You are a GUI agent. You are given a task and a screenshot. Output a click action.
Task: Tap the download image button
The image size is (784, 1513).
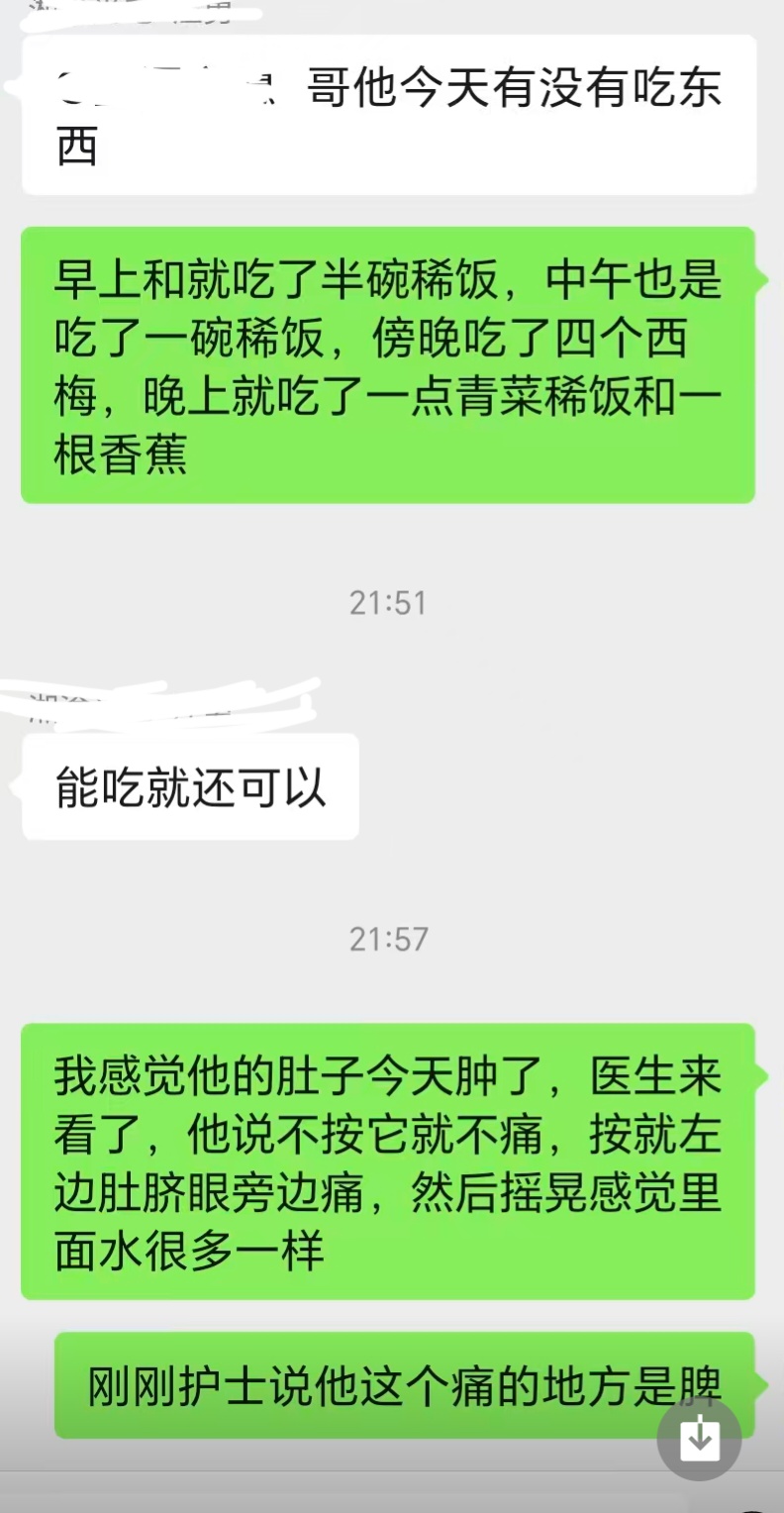click(x=699, y=1439)
